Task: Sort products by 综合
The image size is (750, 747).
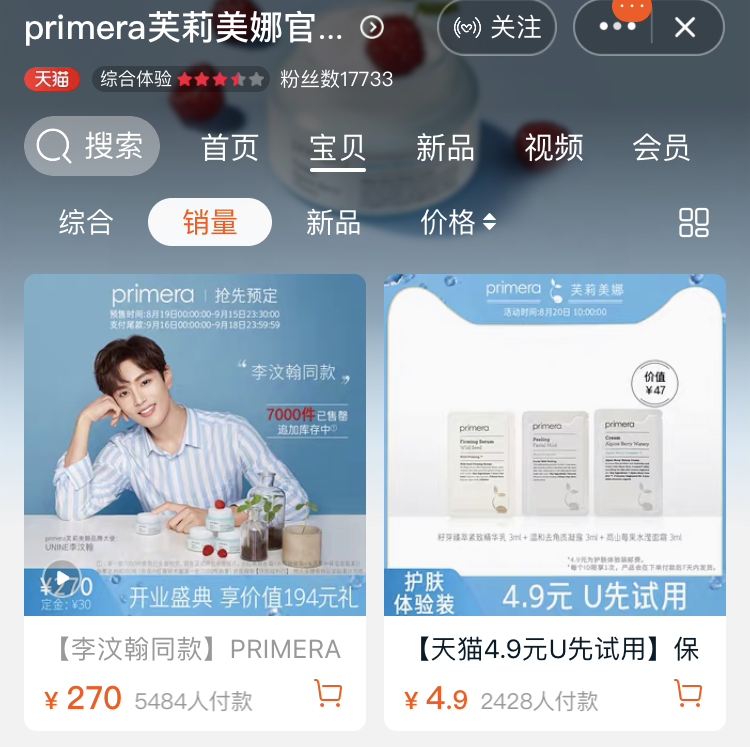Action: (x=86, y=222)
